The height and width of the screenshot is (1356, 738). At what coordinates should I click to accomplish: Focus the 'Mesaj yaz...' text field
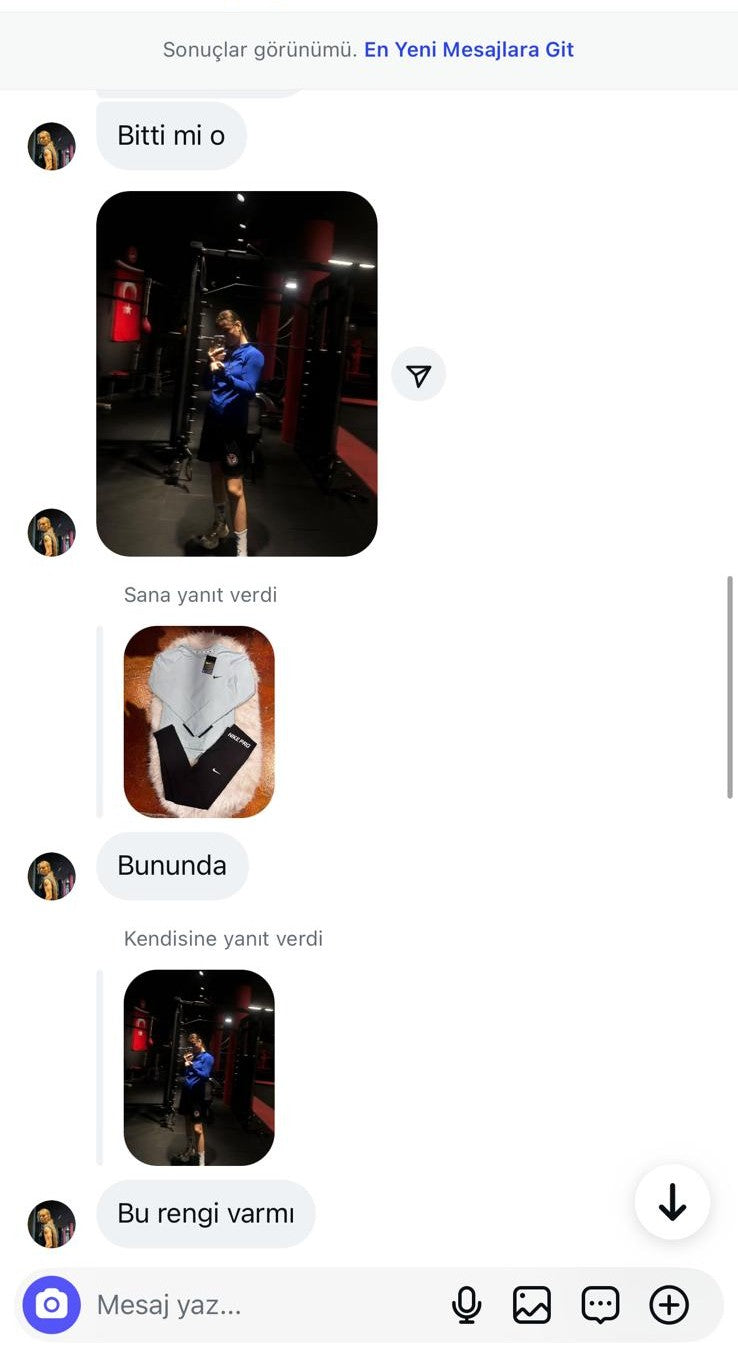[x=260, y=1305]
